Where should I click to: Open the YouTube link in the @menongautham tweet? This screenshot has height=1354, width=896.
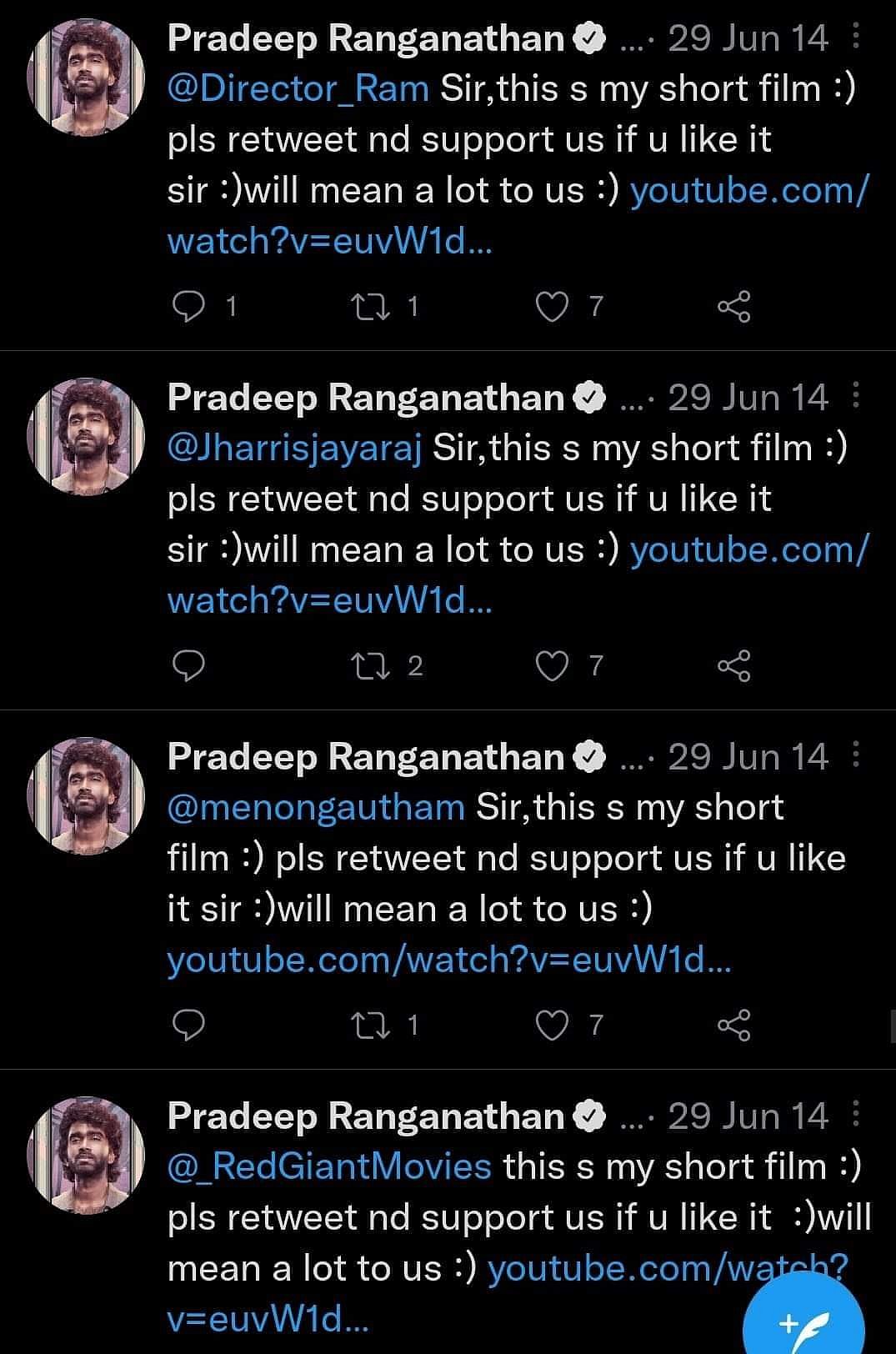click(449, 960)
